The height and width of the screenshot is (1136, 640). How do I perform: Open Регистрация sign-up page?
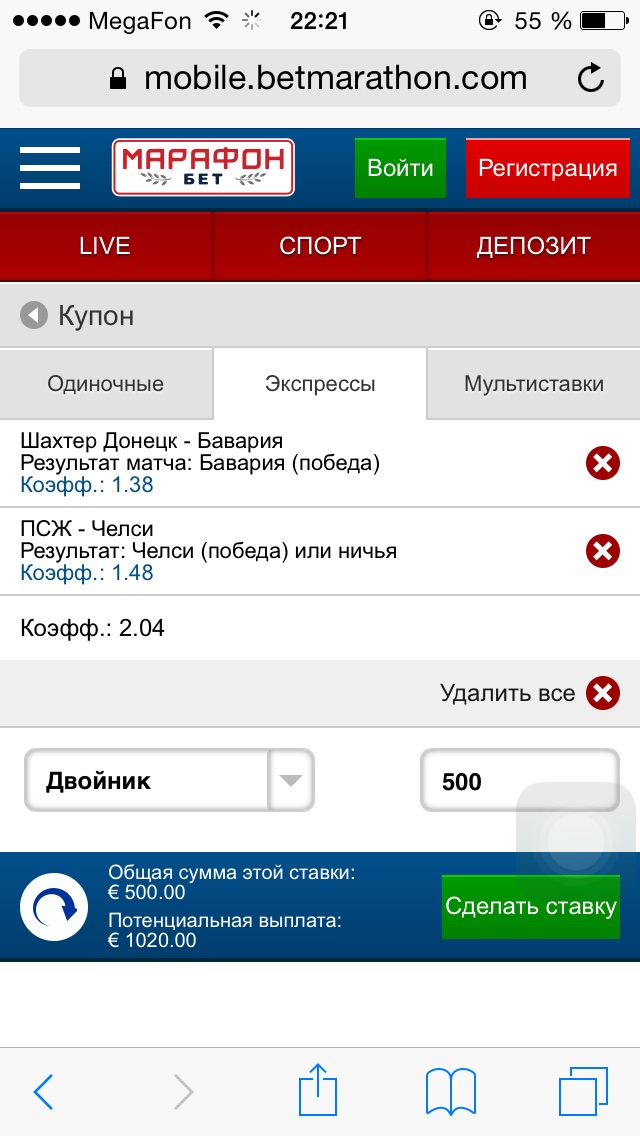click(x=547, y=168)
